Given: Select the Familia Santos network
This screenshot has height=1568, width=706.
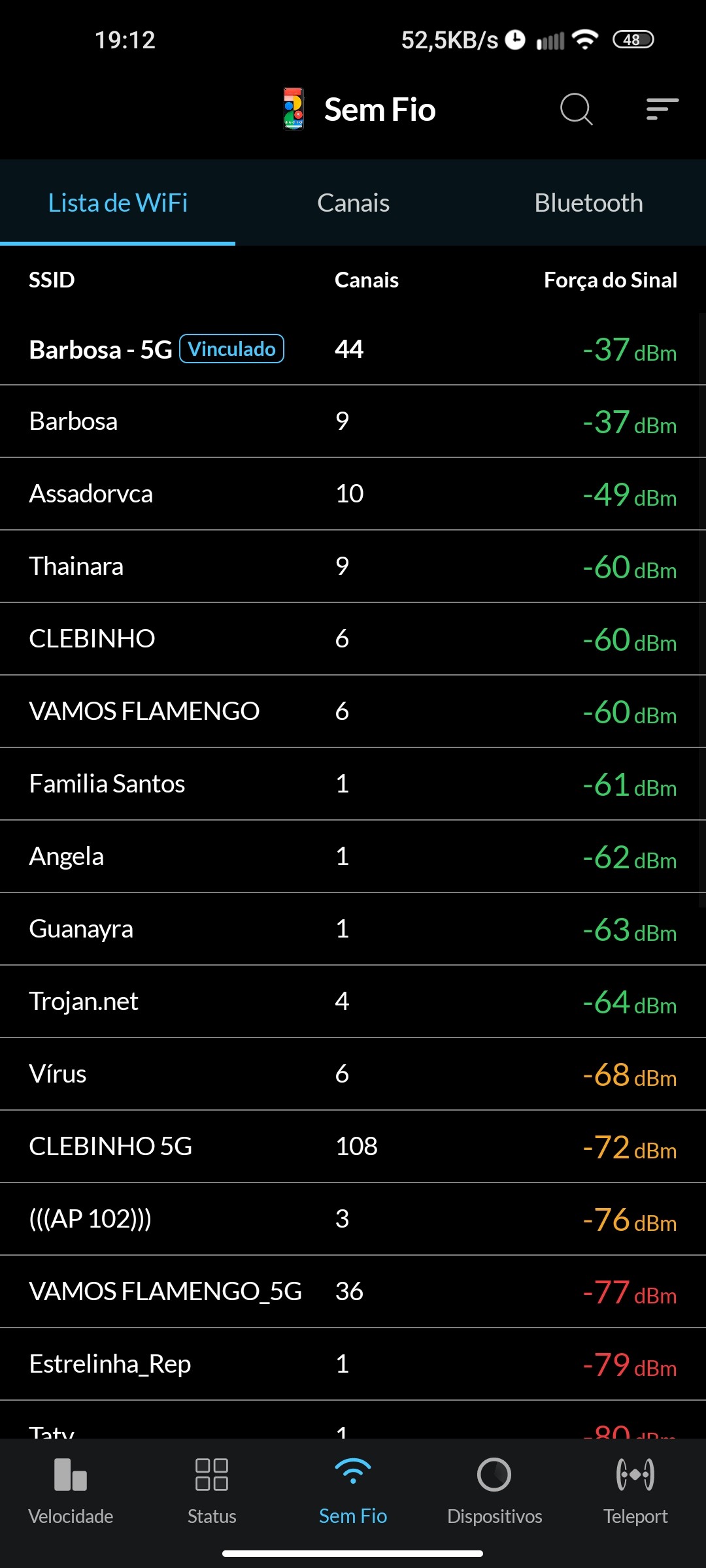Looking at the screenshot, I should tap(353, 784).
